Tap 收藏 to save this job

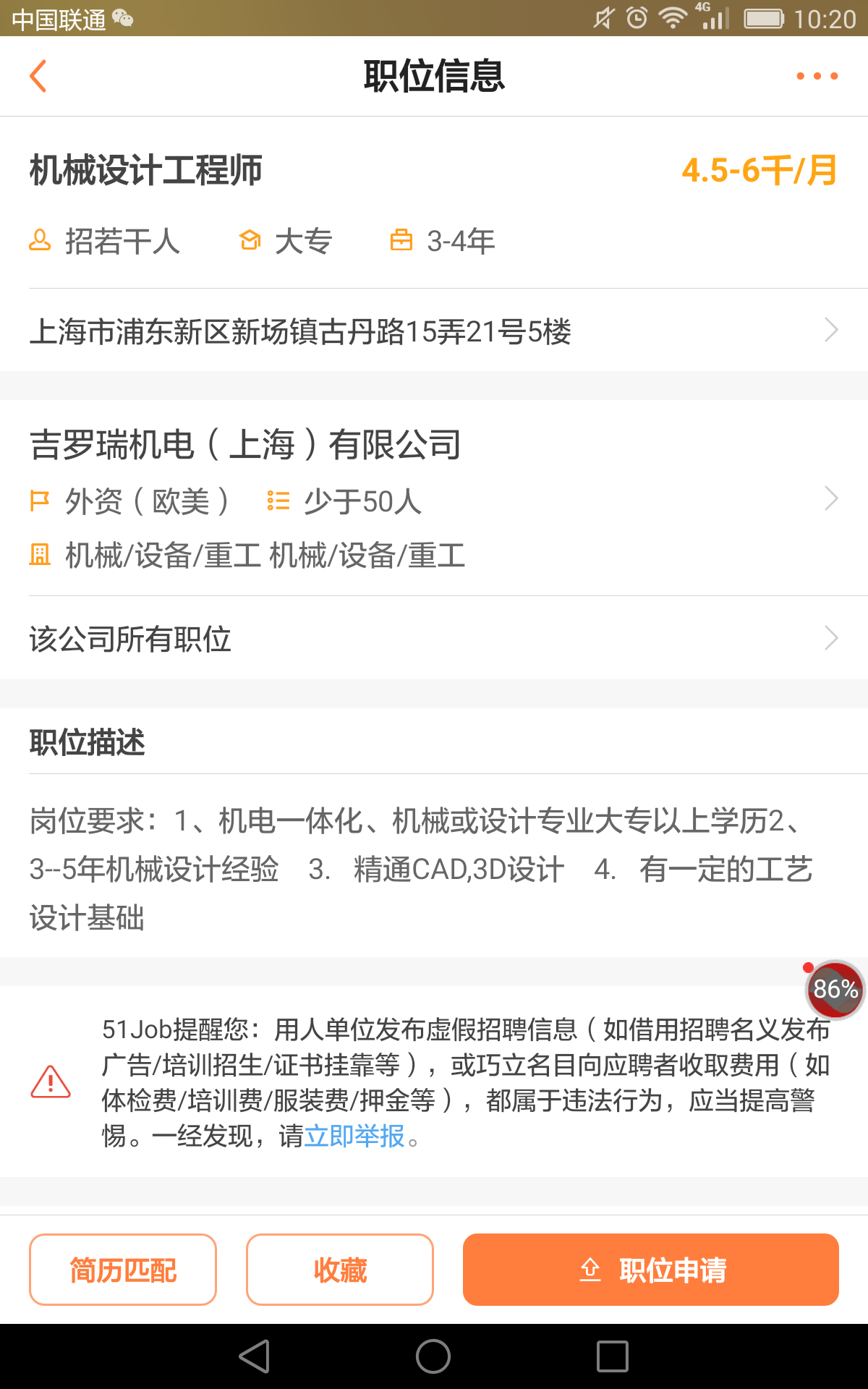(340, 1270)
